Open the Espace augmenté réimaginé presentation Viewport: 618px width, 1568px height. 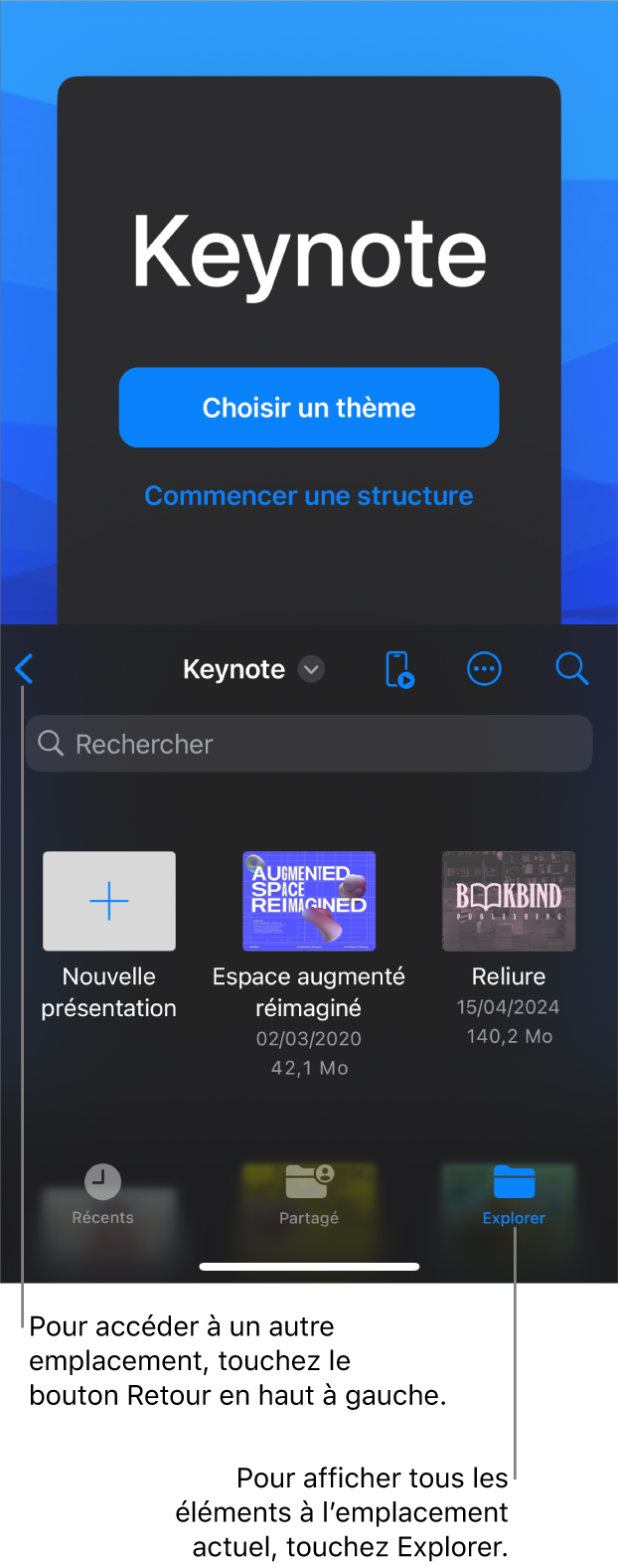[x=309, y=901]
